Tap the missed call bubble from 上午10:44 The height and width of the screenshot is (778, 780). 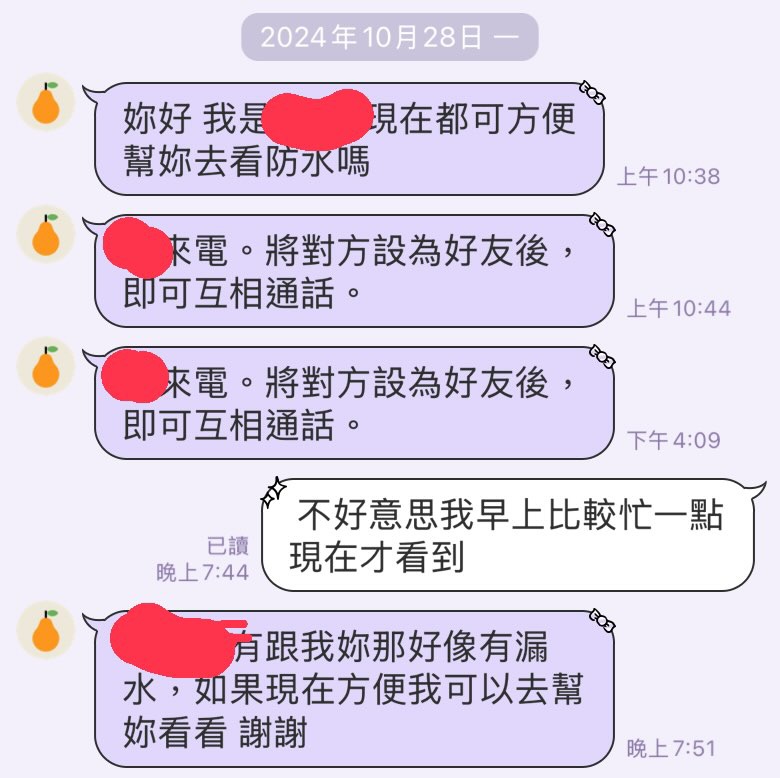[x=352, y=270]
